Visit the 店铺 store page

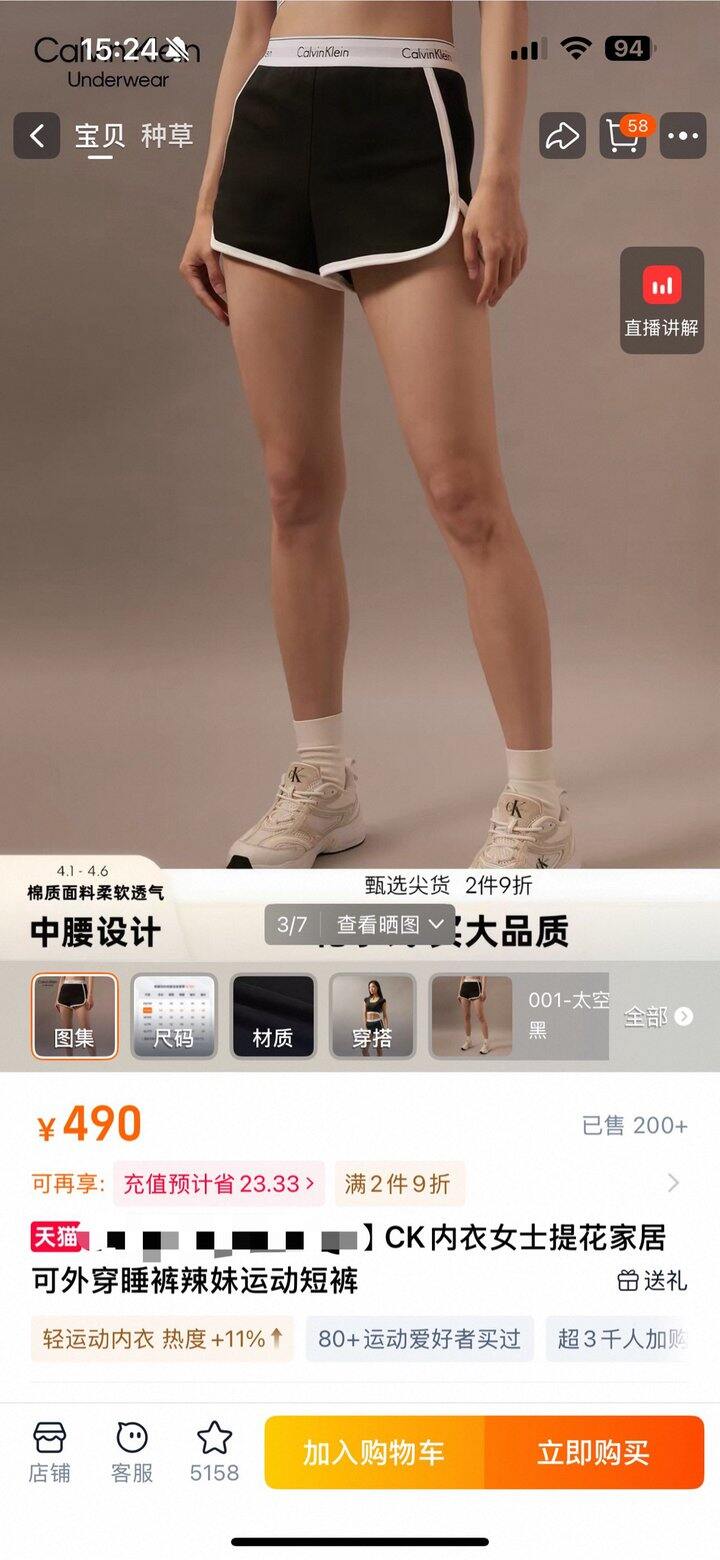click(x=50, y=1452)
